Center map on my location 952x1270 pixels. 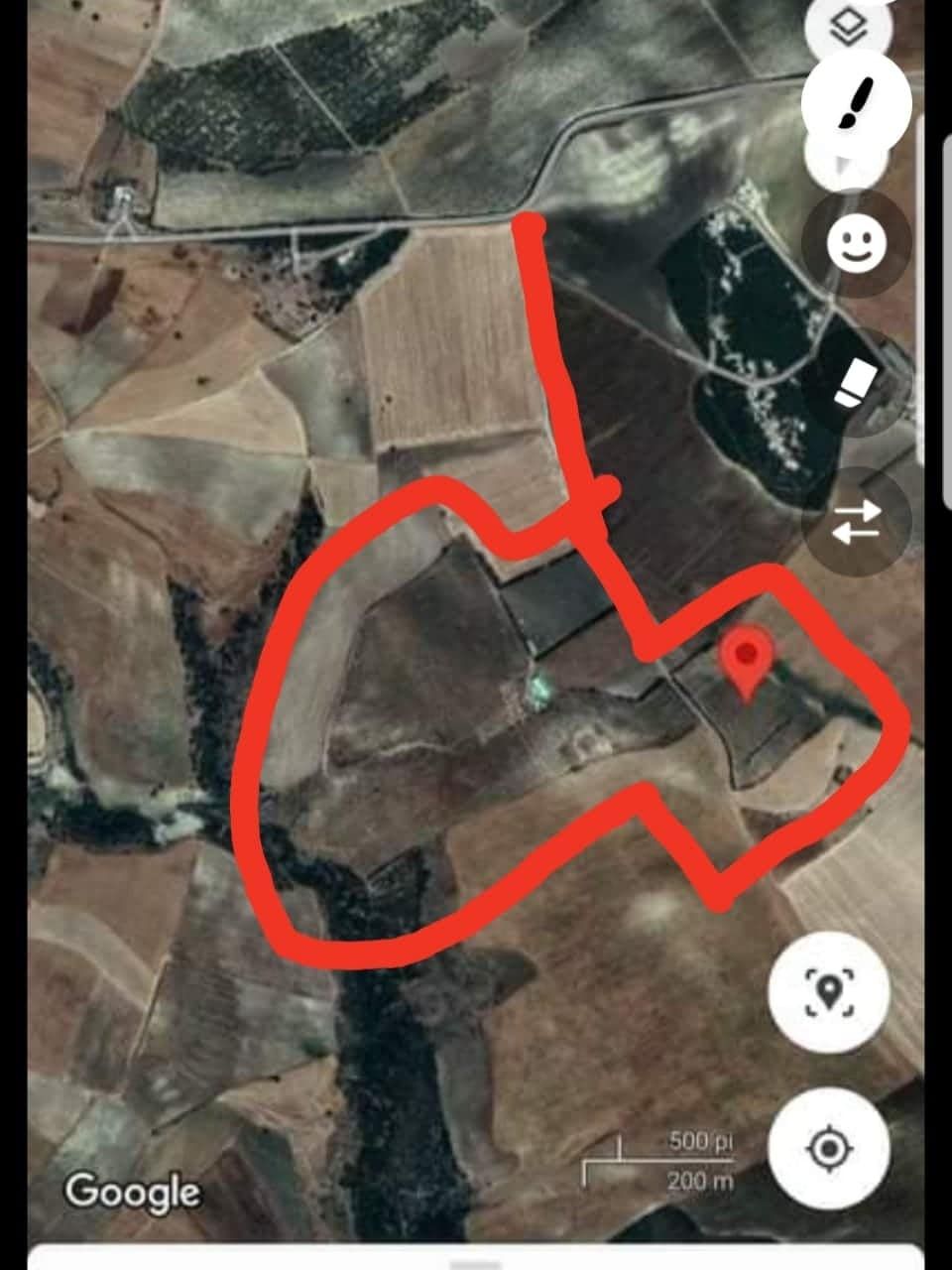(x=828, y=1149)
